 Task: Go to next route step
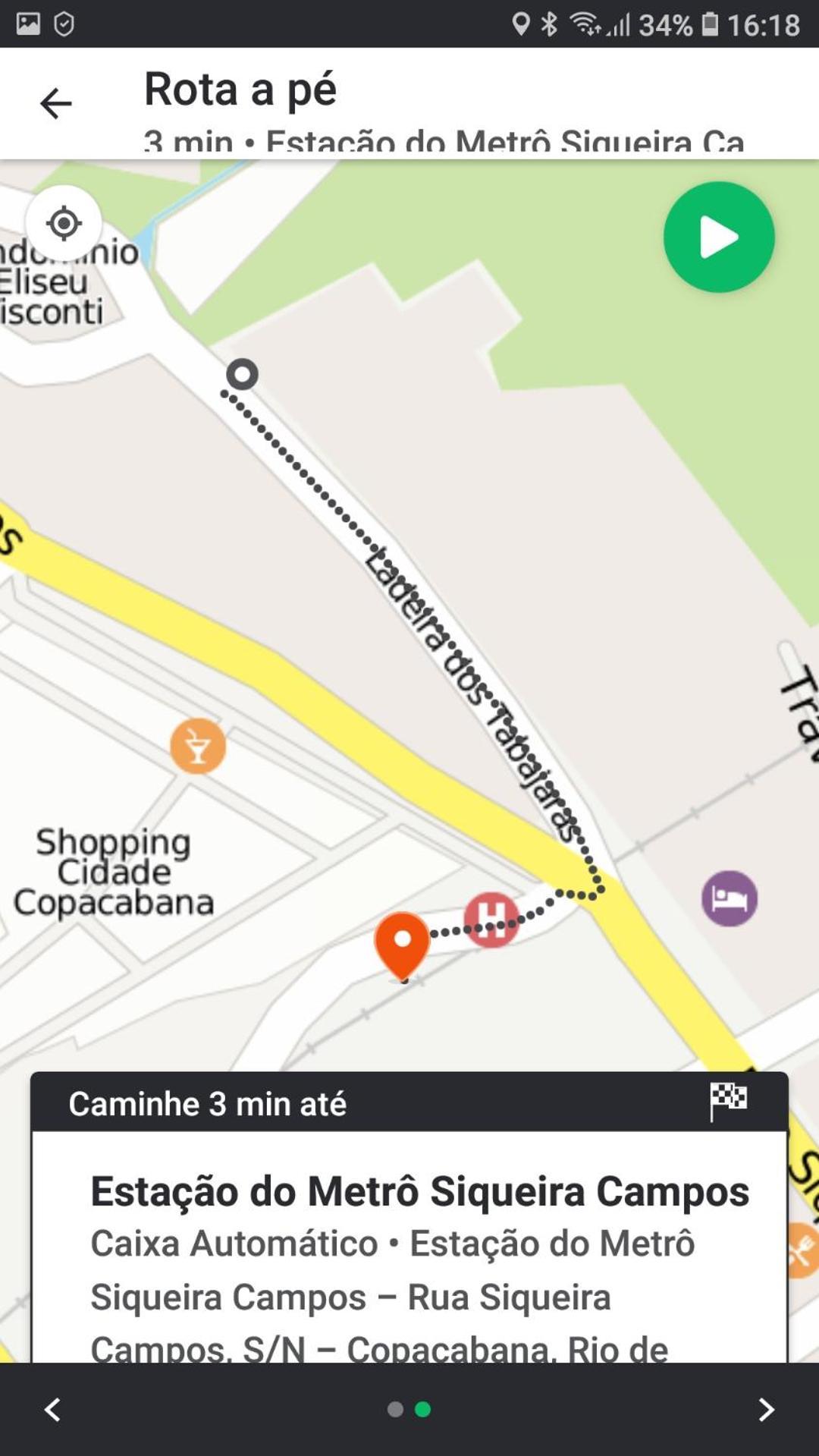tap(766, 1409)
